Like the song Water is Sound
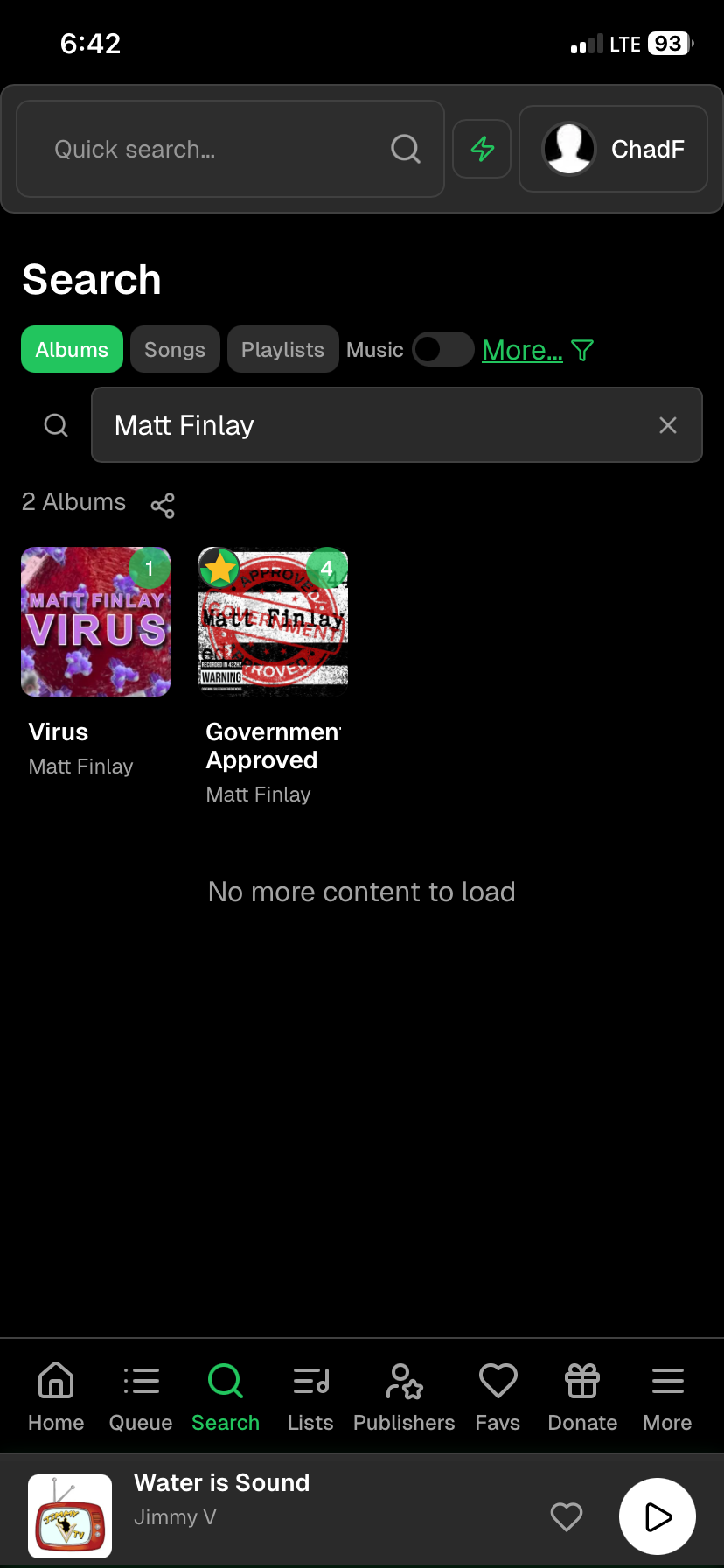The width and height of the screenshot is (724, 1568). (567, 1516)
